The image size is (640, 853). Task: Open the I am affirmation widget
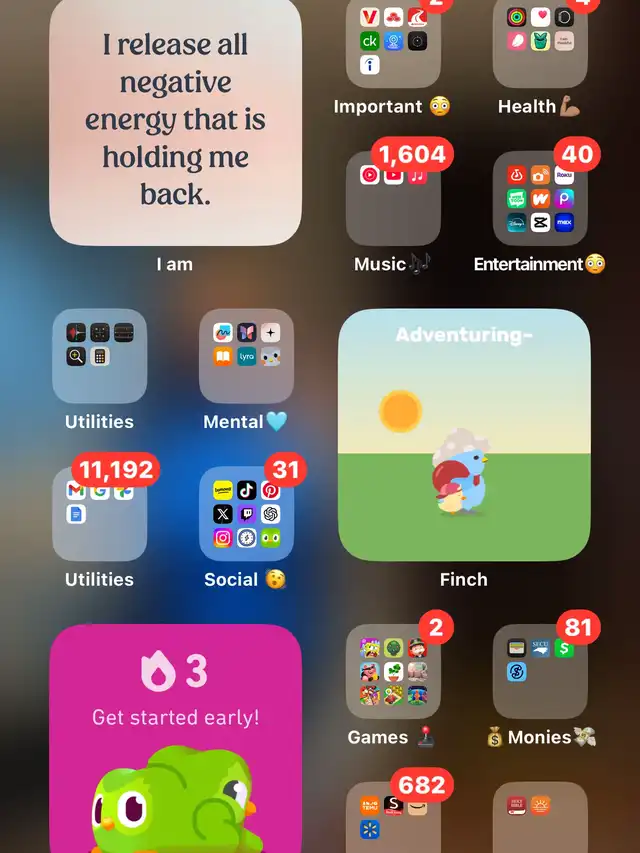tap(175, 120)
